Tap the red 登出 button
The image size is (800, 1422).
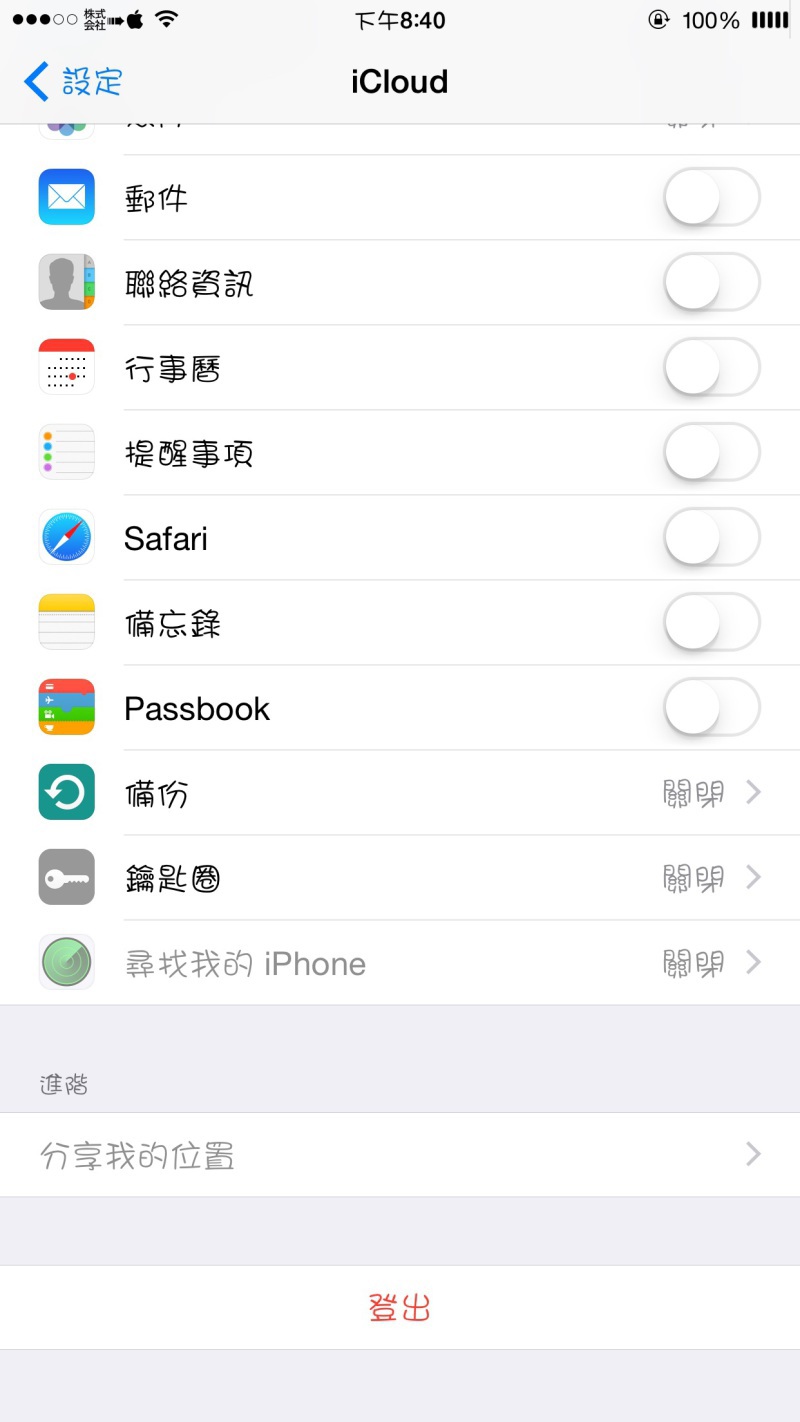coord(400,1308)
